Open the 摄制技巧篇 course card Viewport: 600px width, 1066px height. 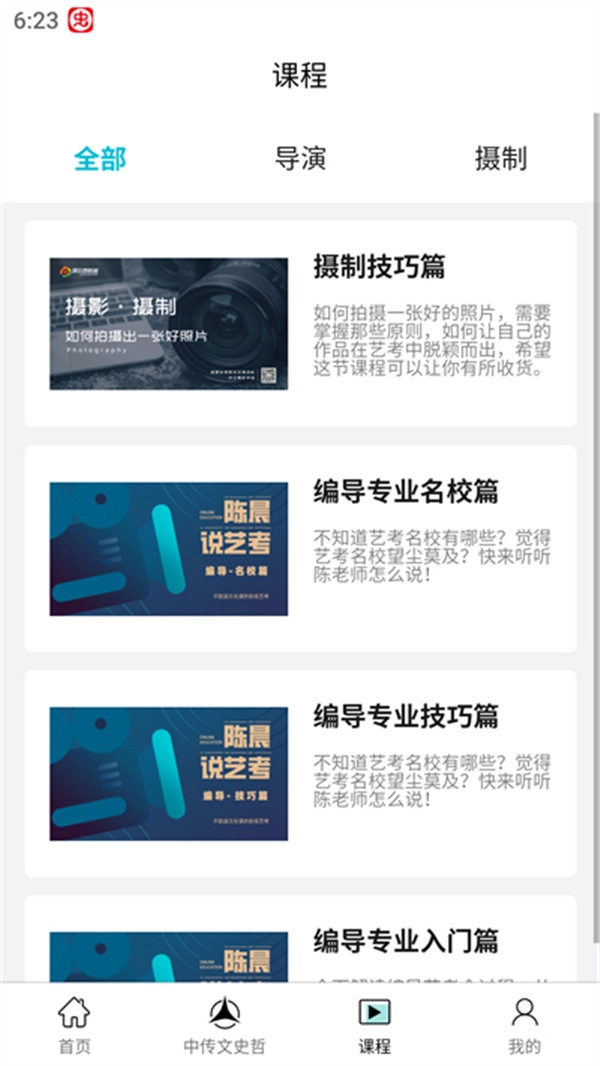300,323
